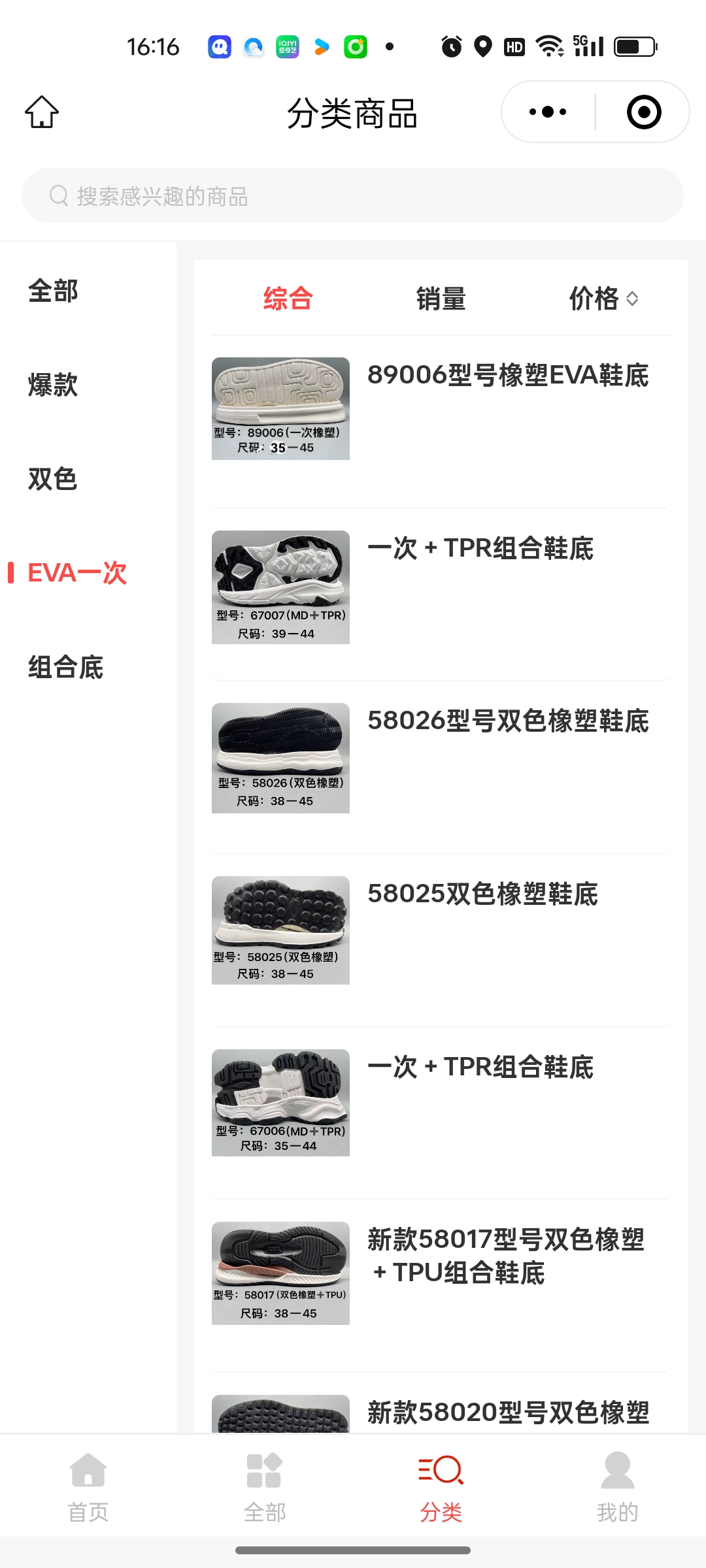This screenshot has width=706, height=1568.
Task: Switch to the 爆款 category
Action: 53,385
